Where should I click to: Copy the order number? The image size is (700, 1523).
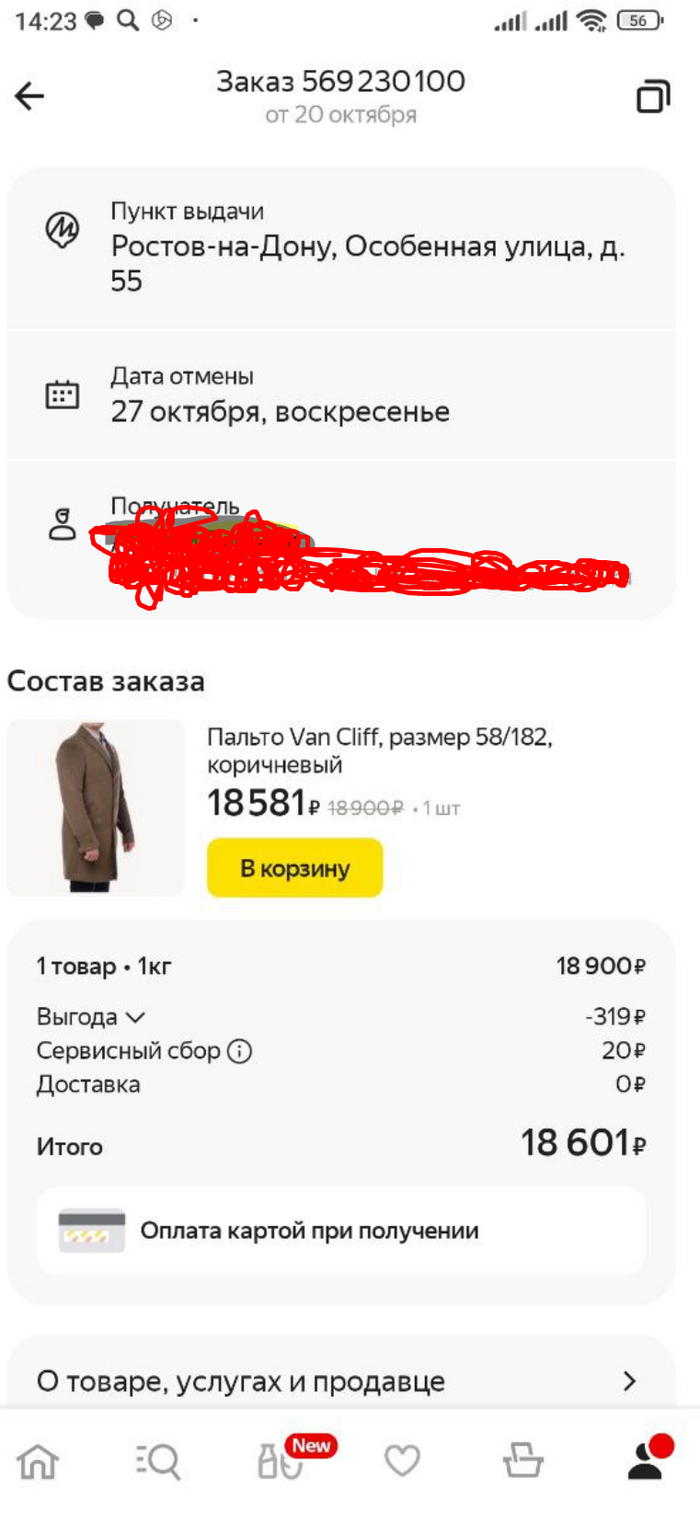pos(653,97)
